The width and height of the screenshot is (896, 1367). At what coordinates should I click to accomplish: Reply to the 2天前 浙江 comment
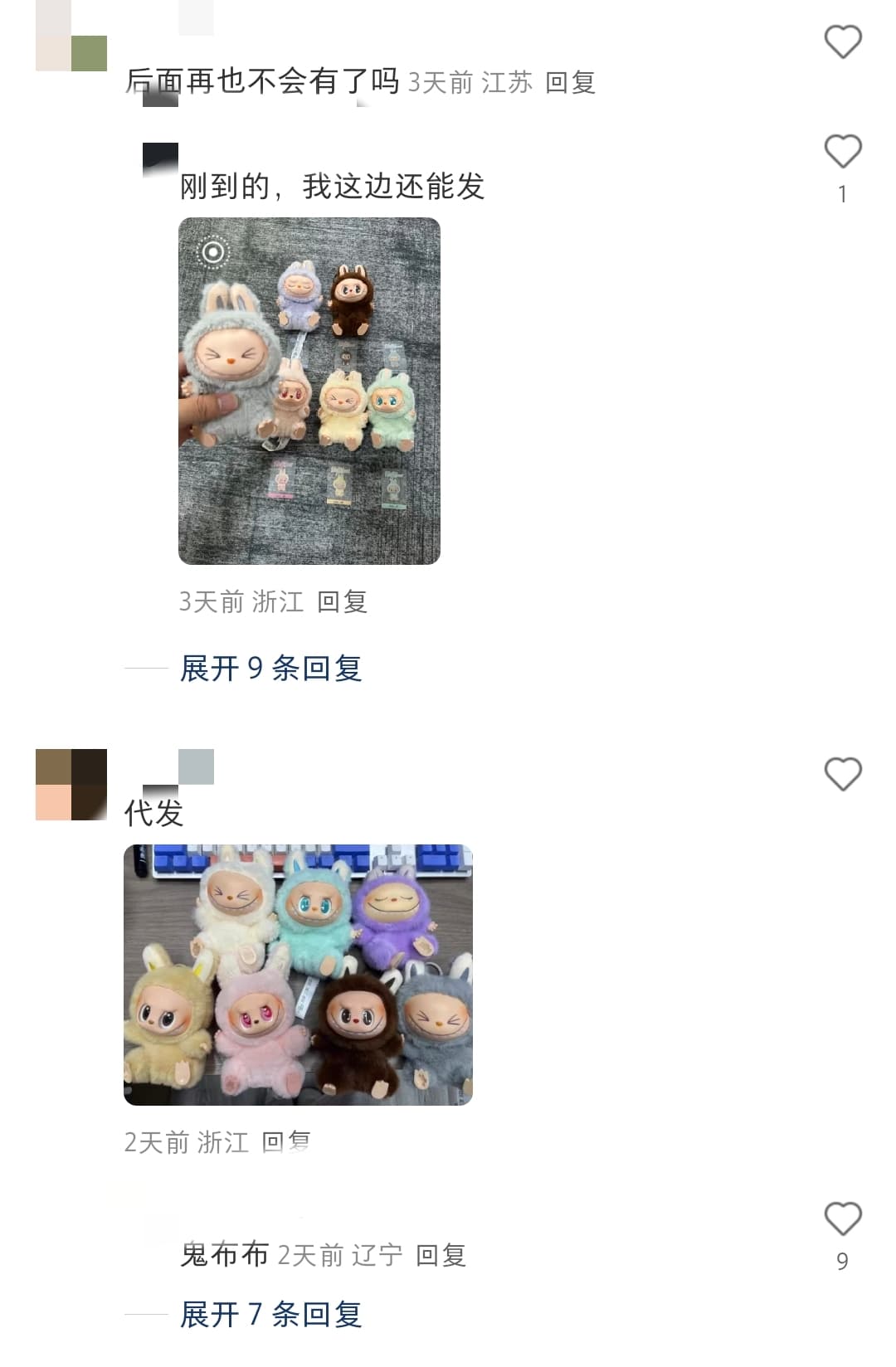(286, 1143)
